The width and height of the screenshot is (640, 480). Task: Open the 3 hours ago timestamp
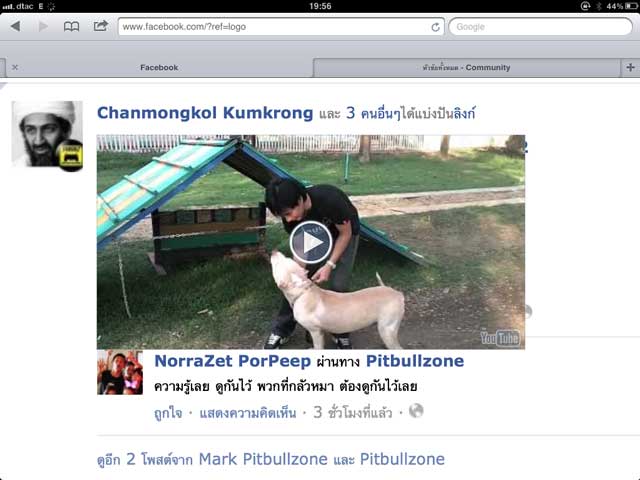tap(353, 412)
